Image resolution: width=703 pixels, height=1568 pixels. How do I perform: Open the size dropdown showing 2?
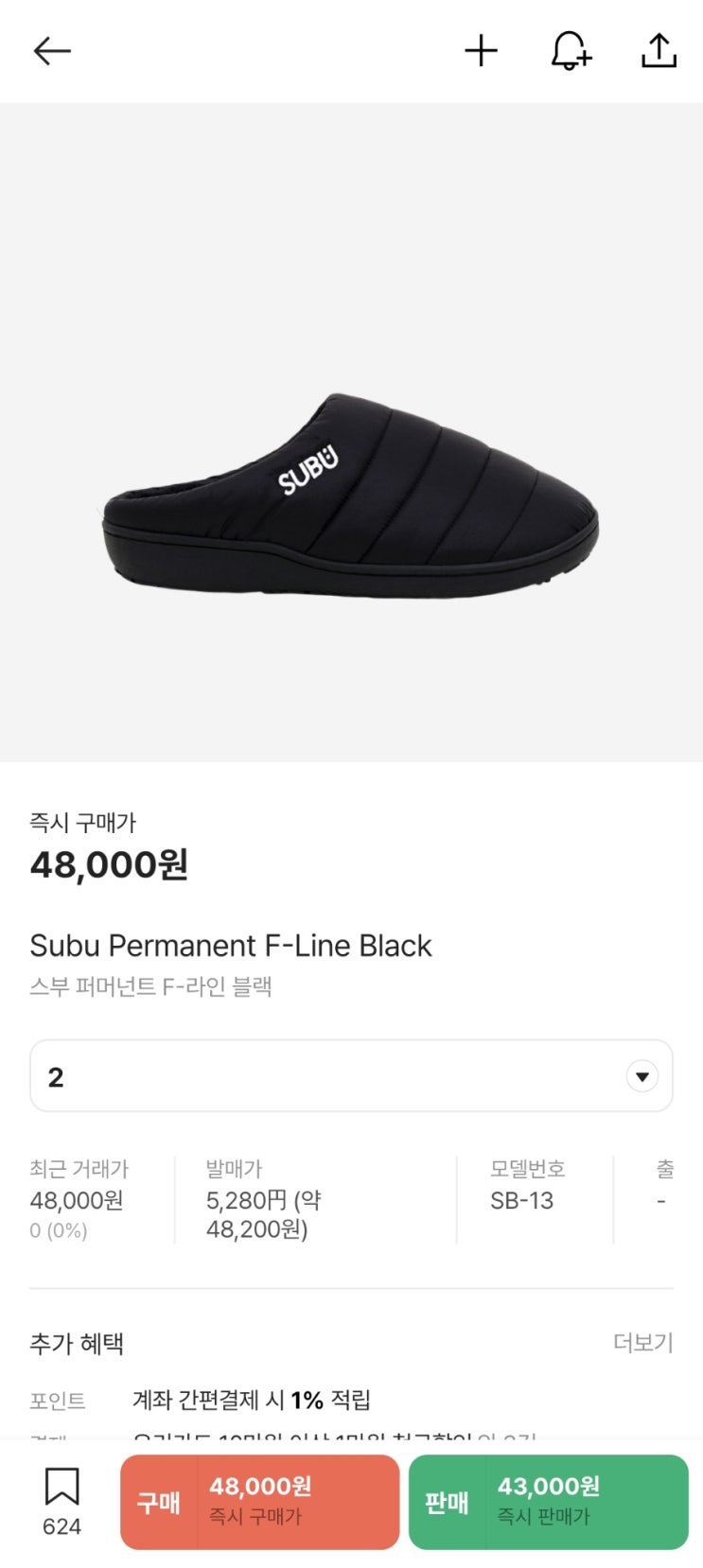tap(351, 1076)
